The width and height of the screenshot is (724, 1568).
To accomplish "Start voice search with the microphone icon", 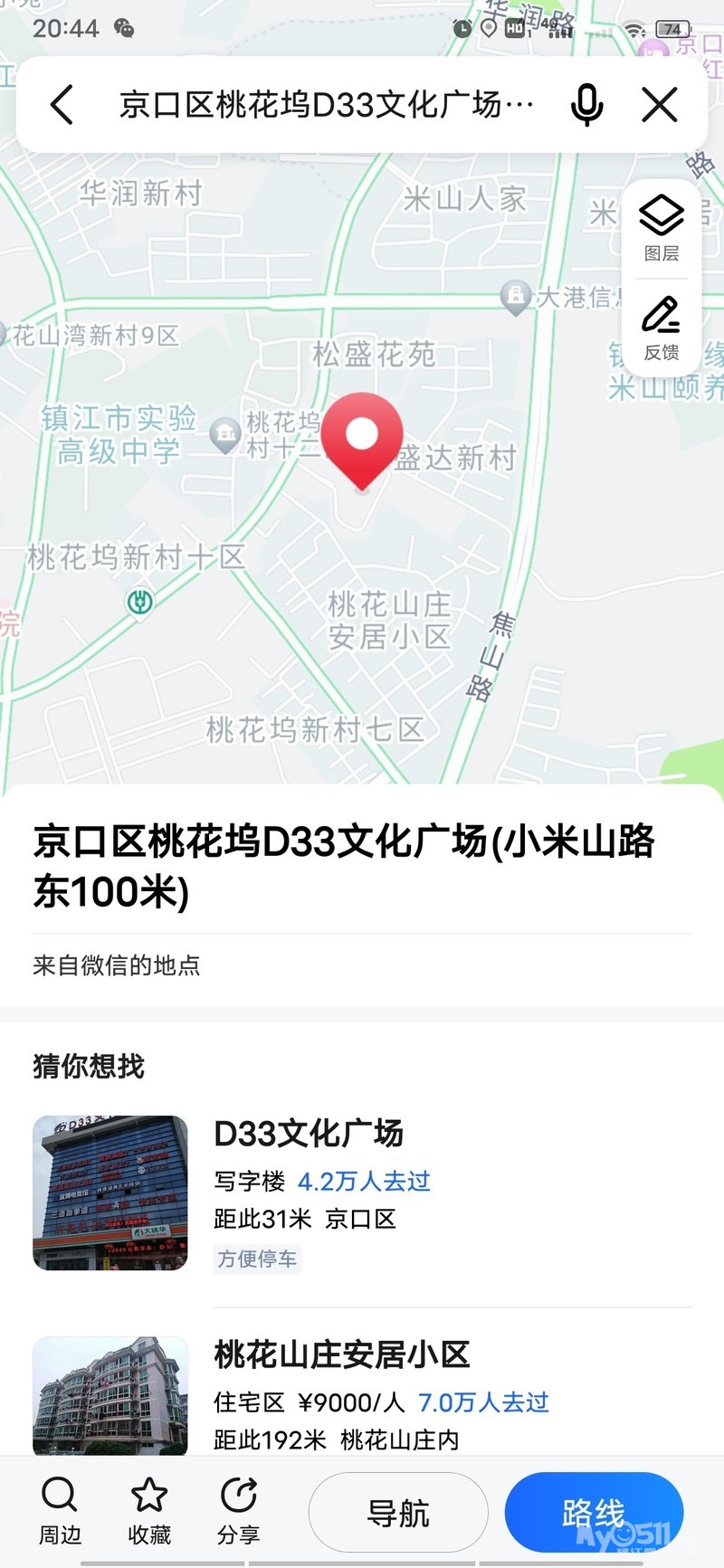I will point(586,105).
